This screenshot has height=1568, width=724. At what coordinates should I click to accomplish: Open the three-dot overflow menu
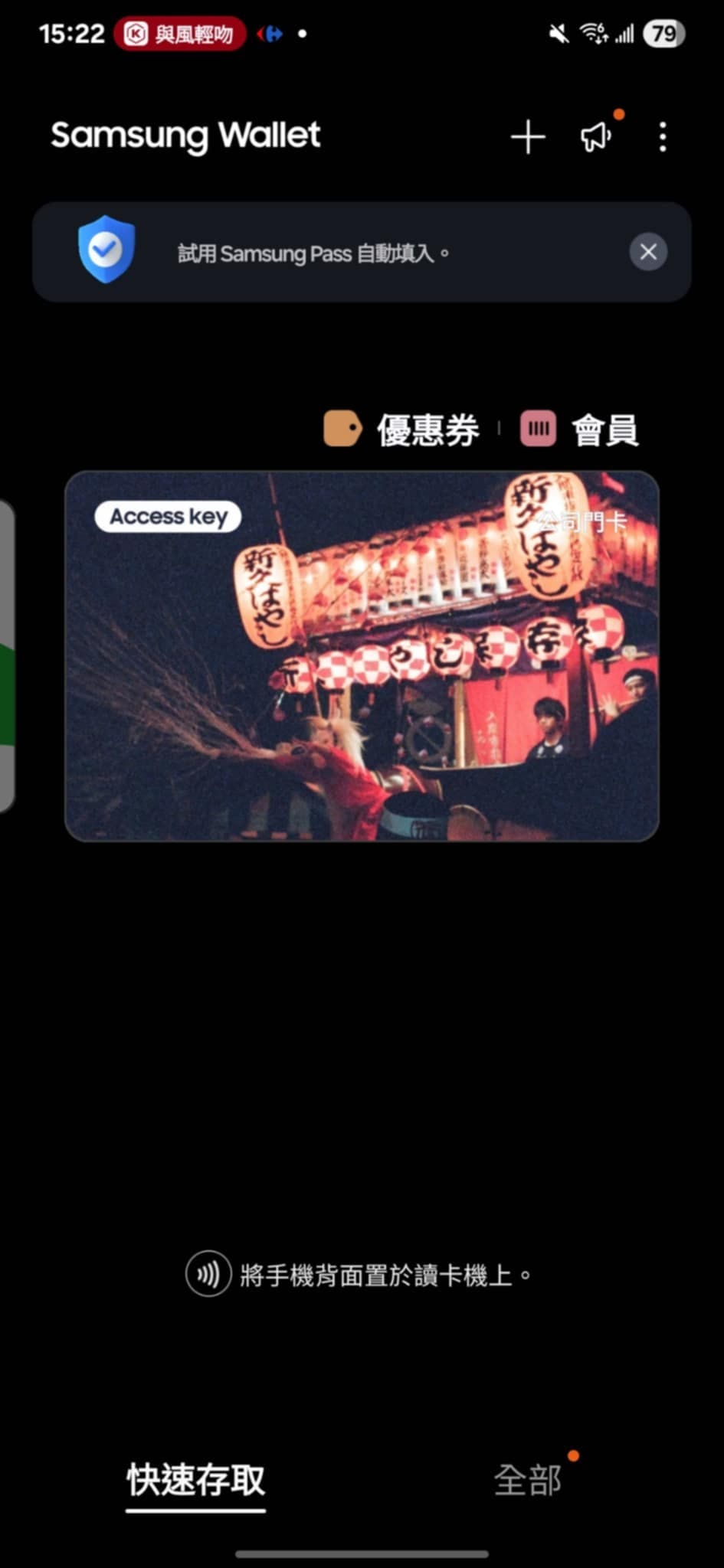663,138
